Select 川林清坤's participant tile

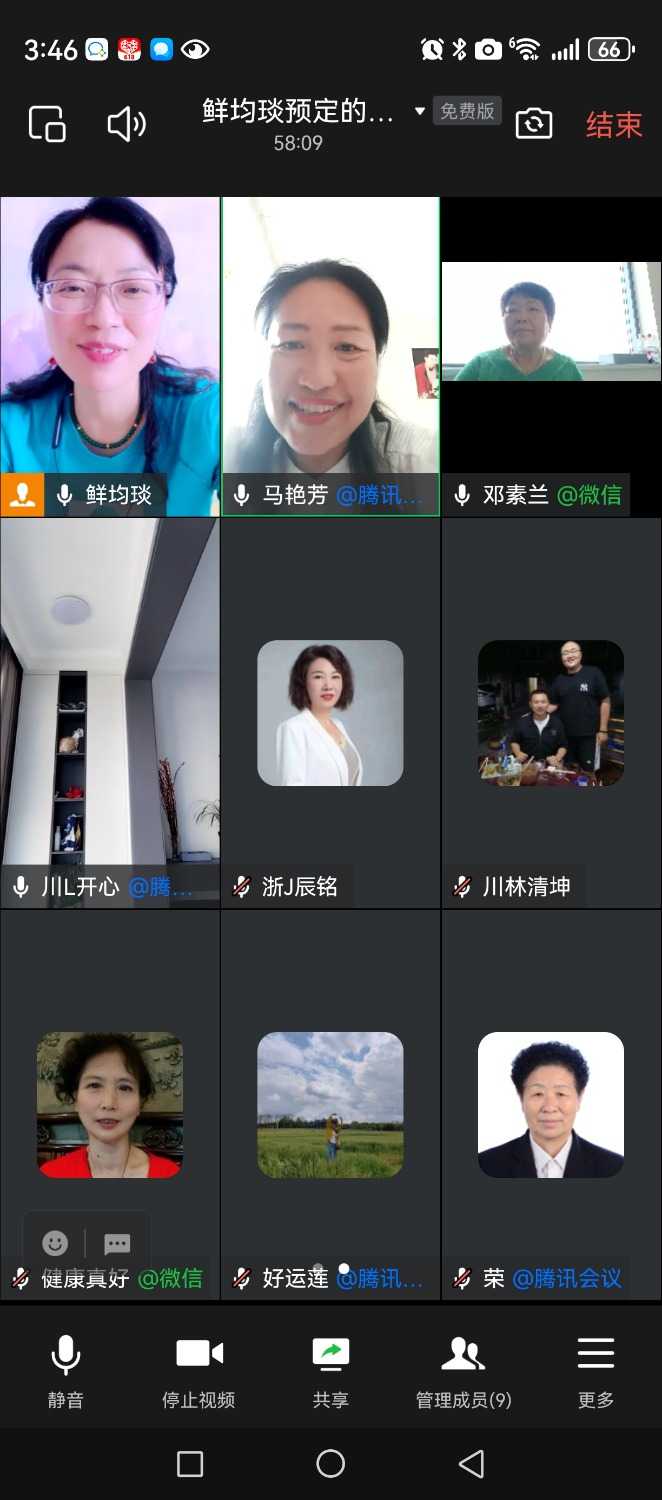[x=551, y=713]
